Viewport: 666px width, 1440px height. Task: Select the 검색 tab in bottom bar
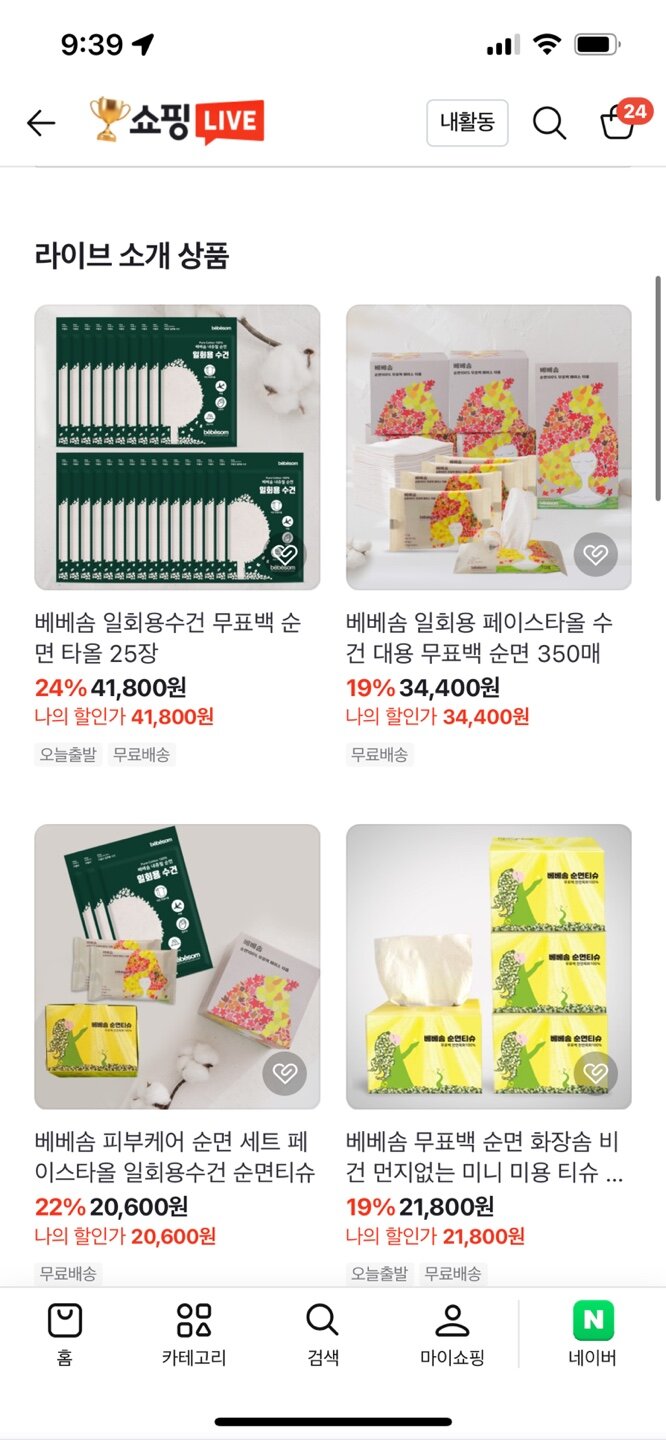[x=322, y=1334]
